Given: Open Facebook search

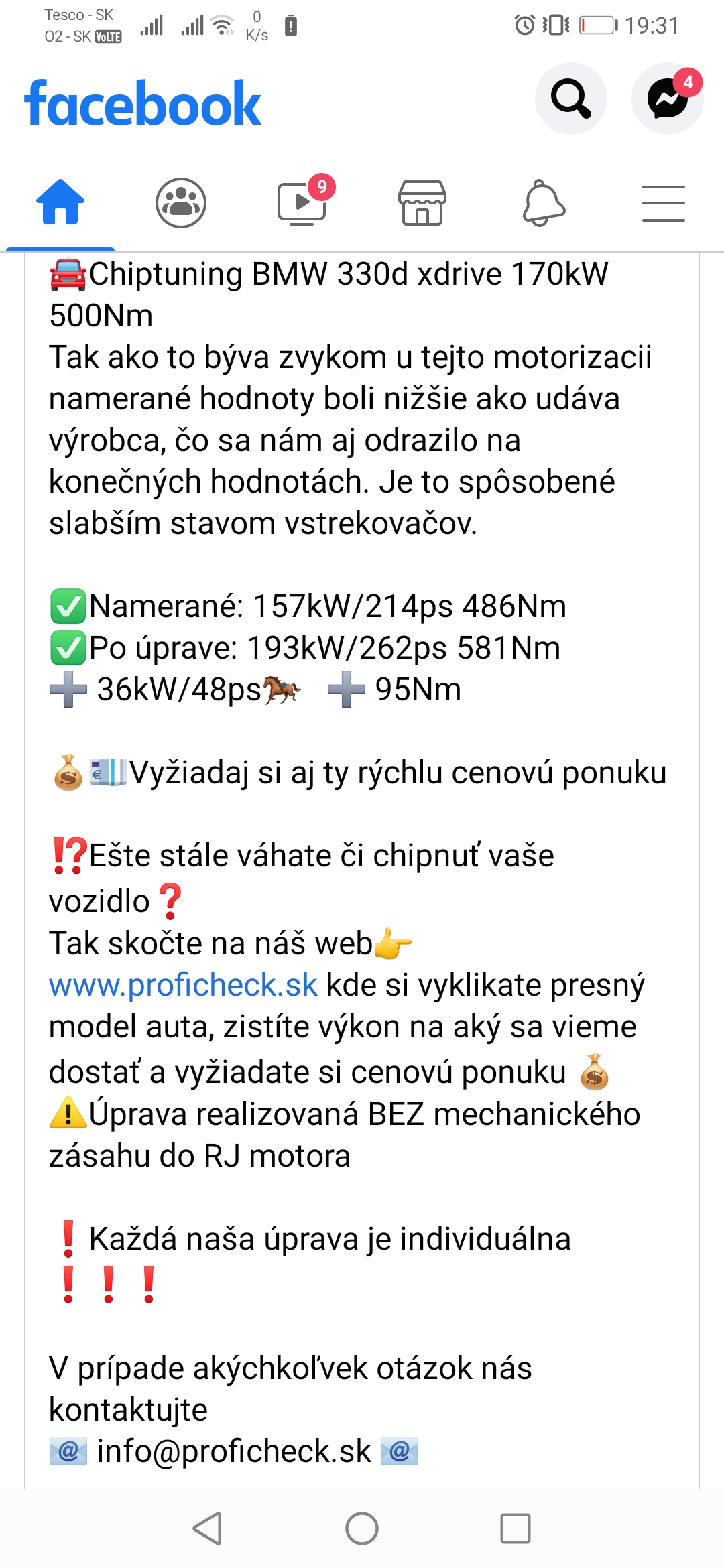Looking at the screenshot, I should [570, 99].
